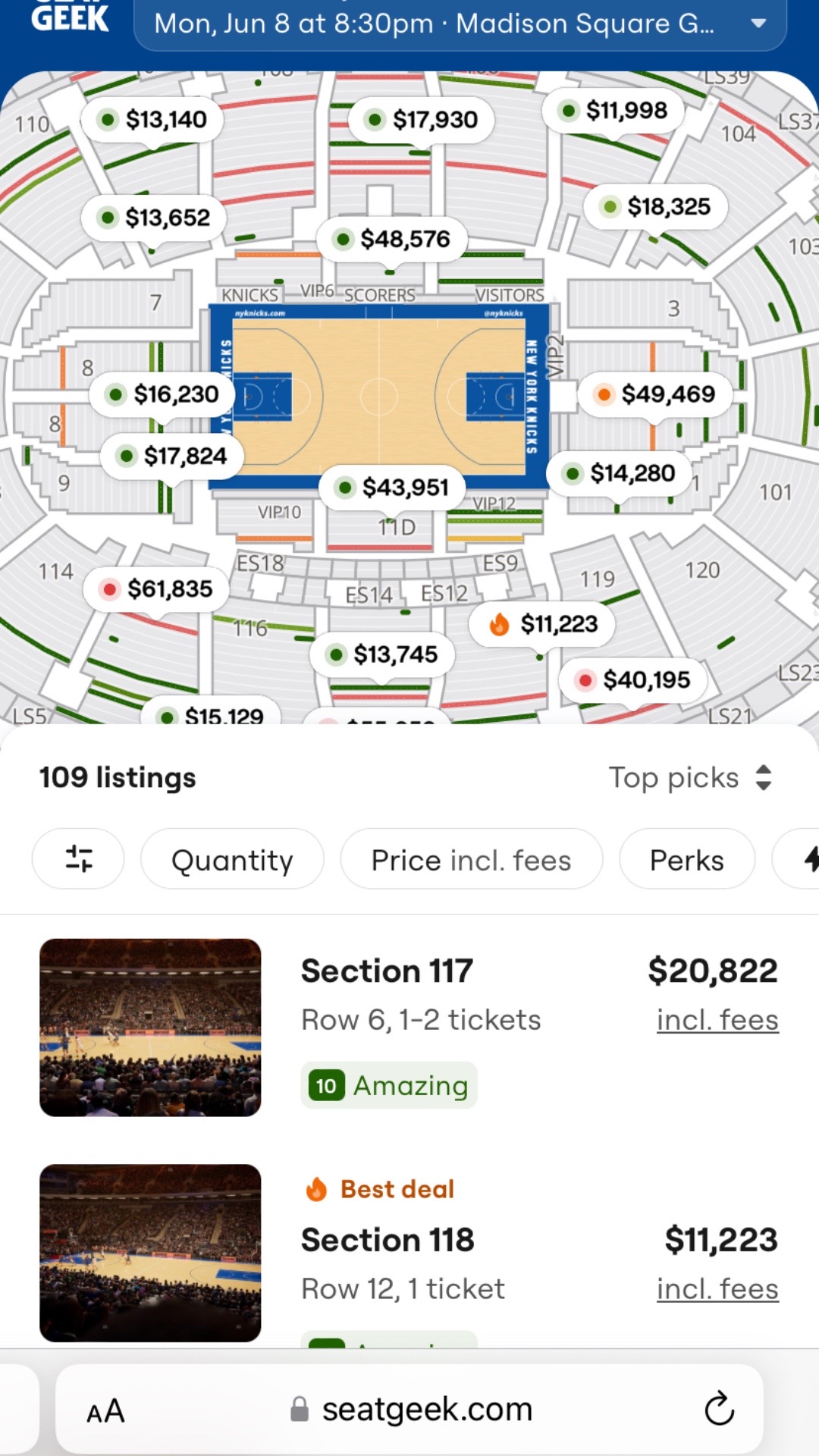Select the $61,835 map price pin
Viewport: 819px width, 1456px height.
(156, 588)
